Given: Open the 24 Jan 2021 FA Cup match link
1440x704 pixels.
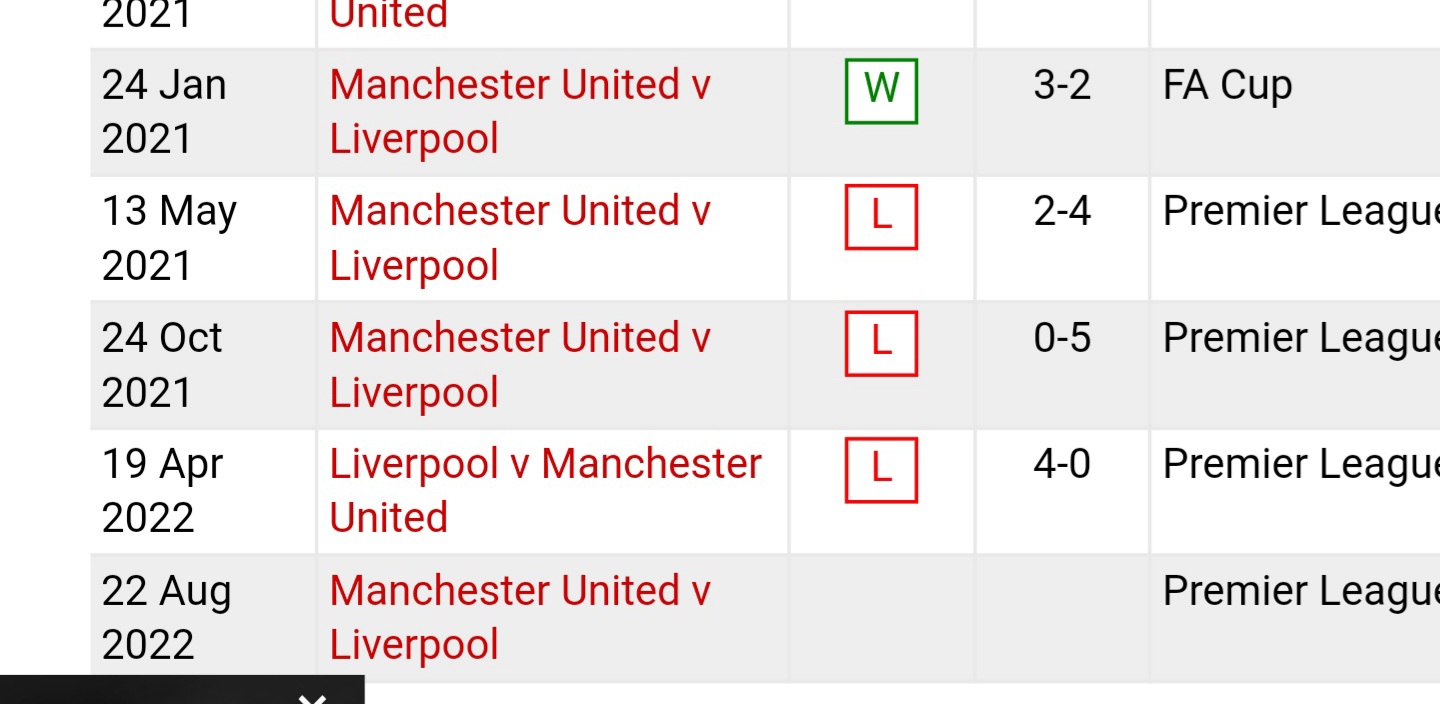Looking at the screenshot, I should click(519, 86).
